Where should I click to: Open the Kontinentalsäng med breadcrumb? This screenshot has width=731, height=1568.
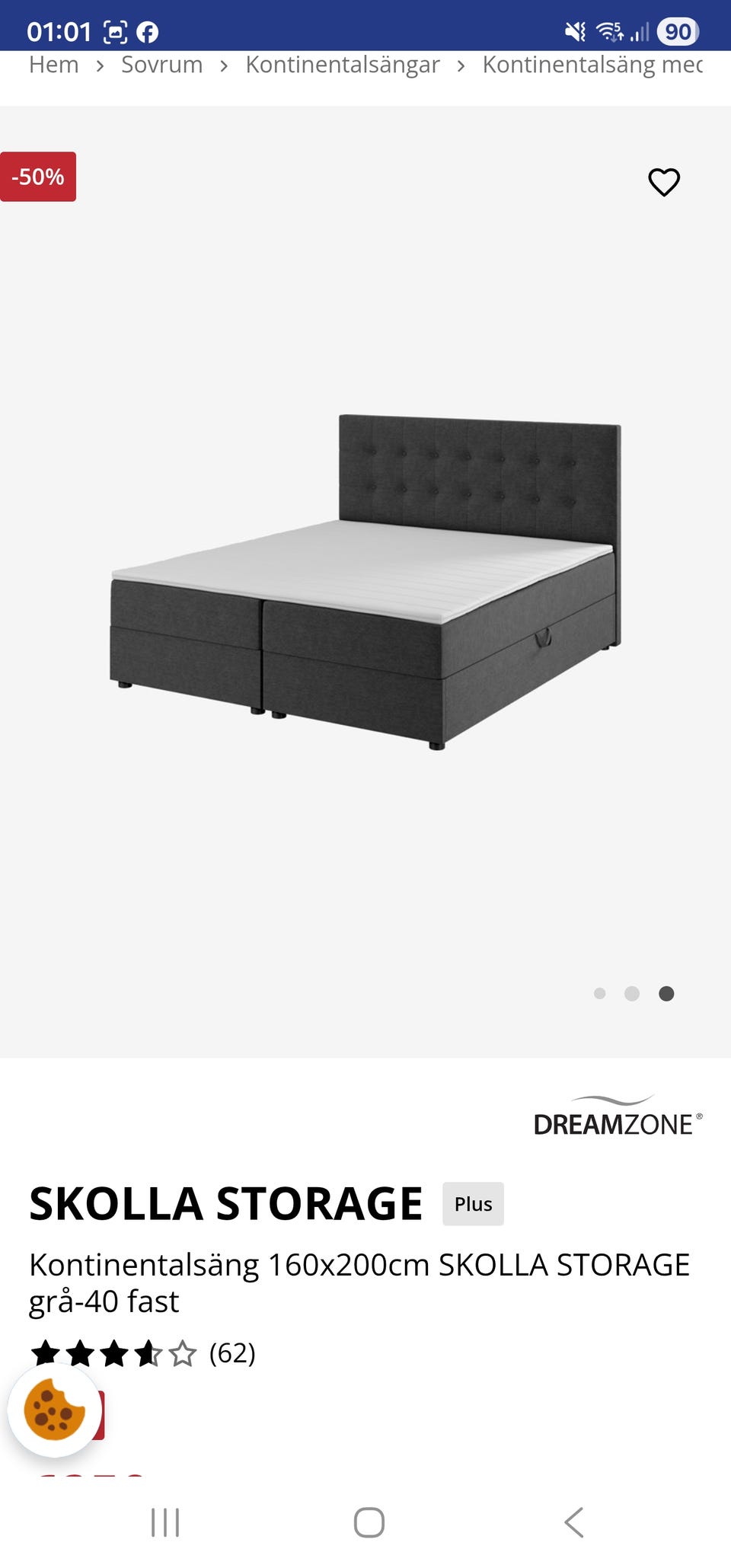(x=592, y=65)
